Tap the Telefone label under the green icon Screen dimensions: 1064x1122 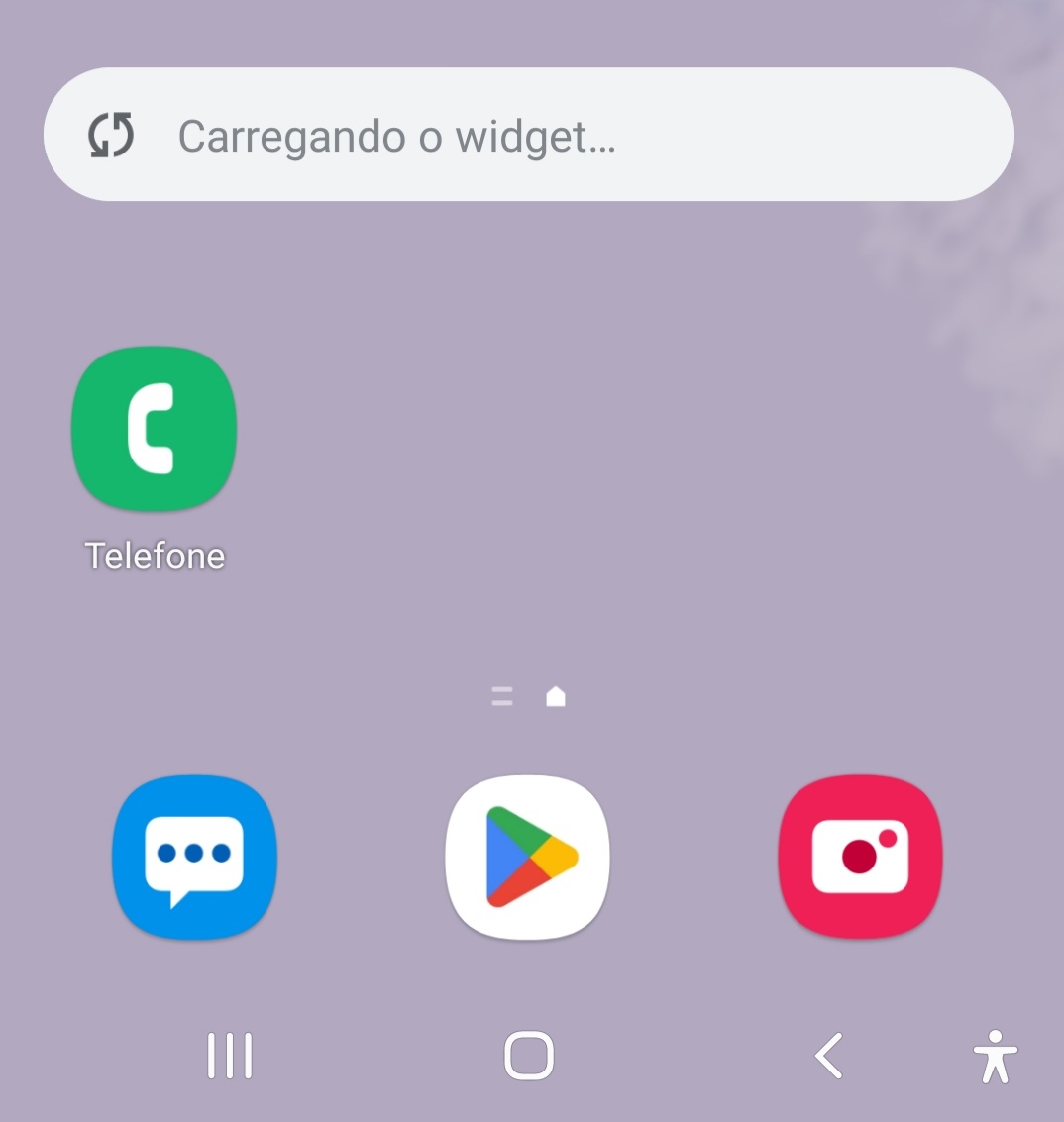pyautogui.click(x=155, y=556)
